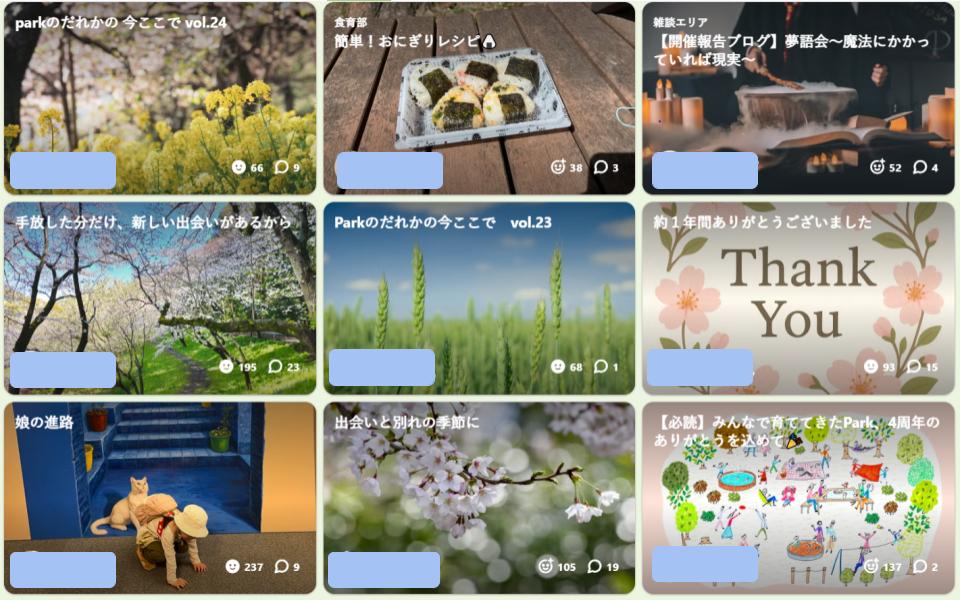The image size is (960, 600).
Task: React to the 約１年間ありがとうございました post
Action: point(871,367)
